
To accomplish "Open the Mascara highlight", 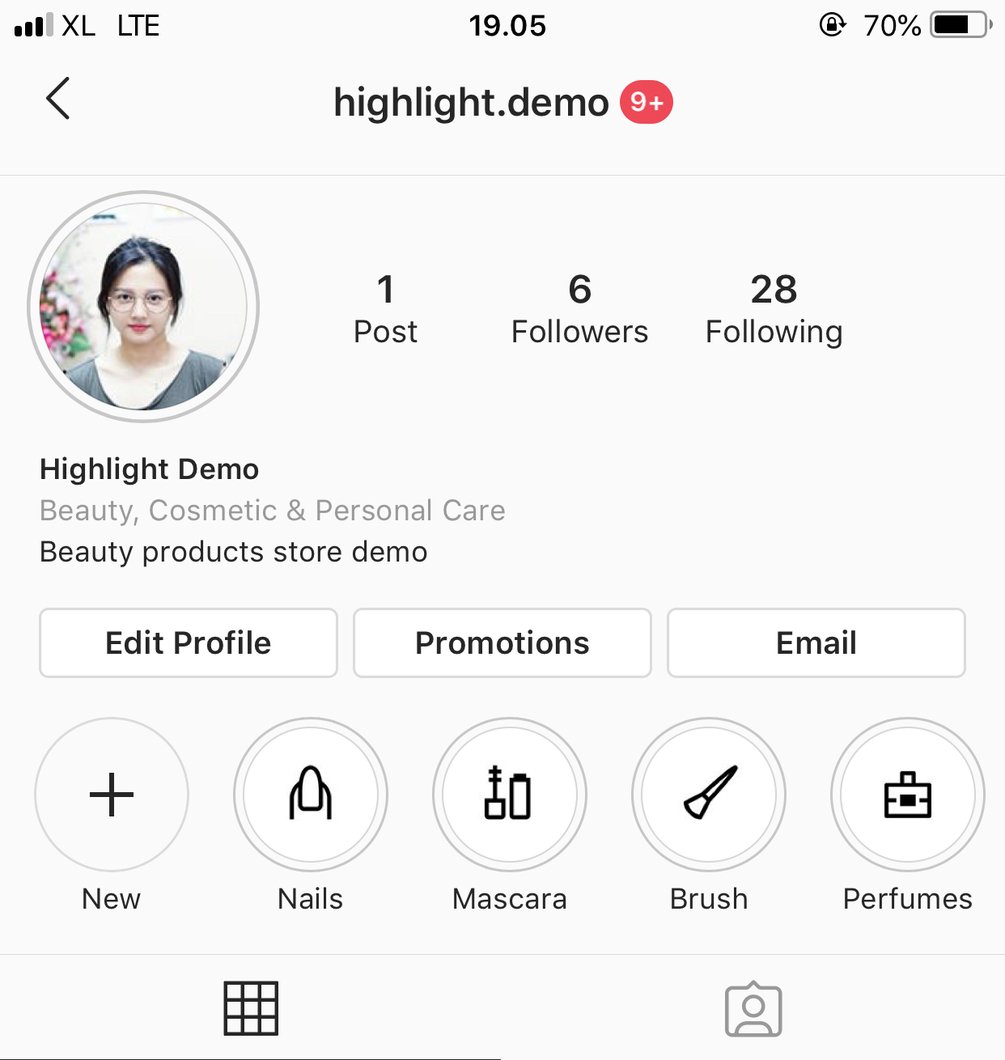I will 509,795.
